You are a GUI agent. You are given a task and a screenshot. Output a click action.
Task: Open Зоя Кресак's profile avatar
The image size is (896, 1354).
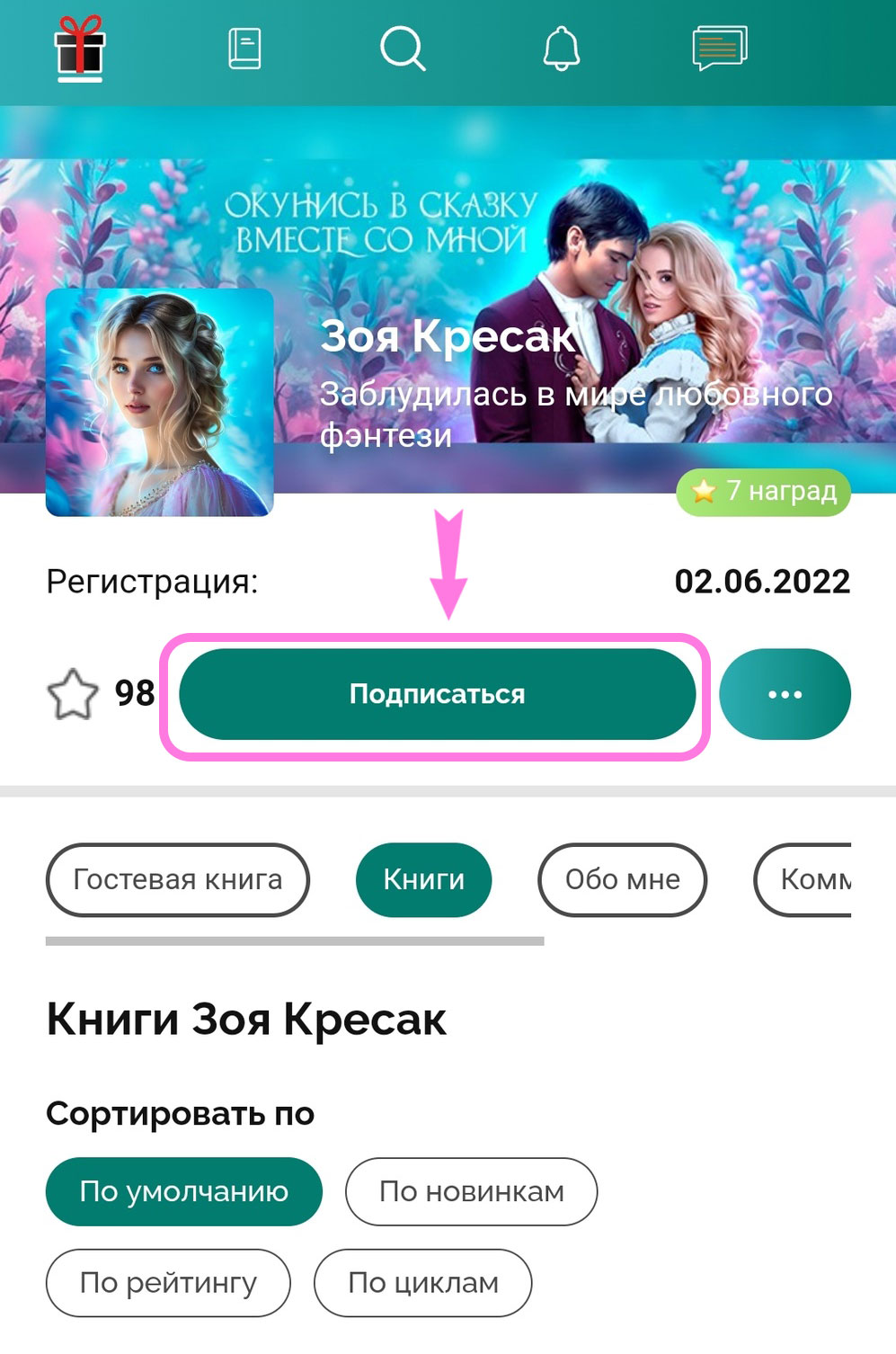[159, 402]
